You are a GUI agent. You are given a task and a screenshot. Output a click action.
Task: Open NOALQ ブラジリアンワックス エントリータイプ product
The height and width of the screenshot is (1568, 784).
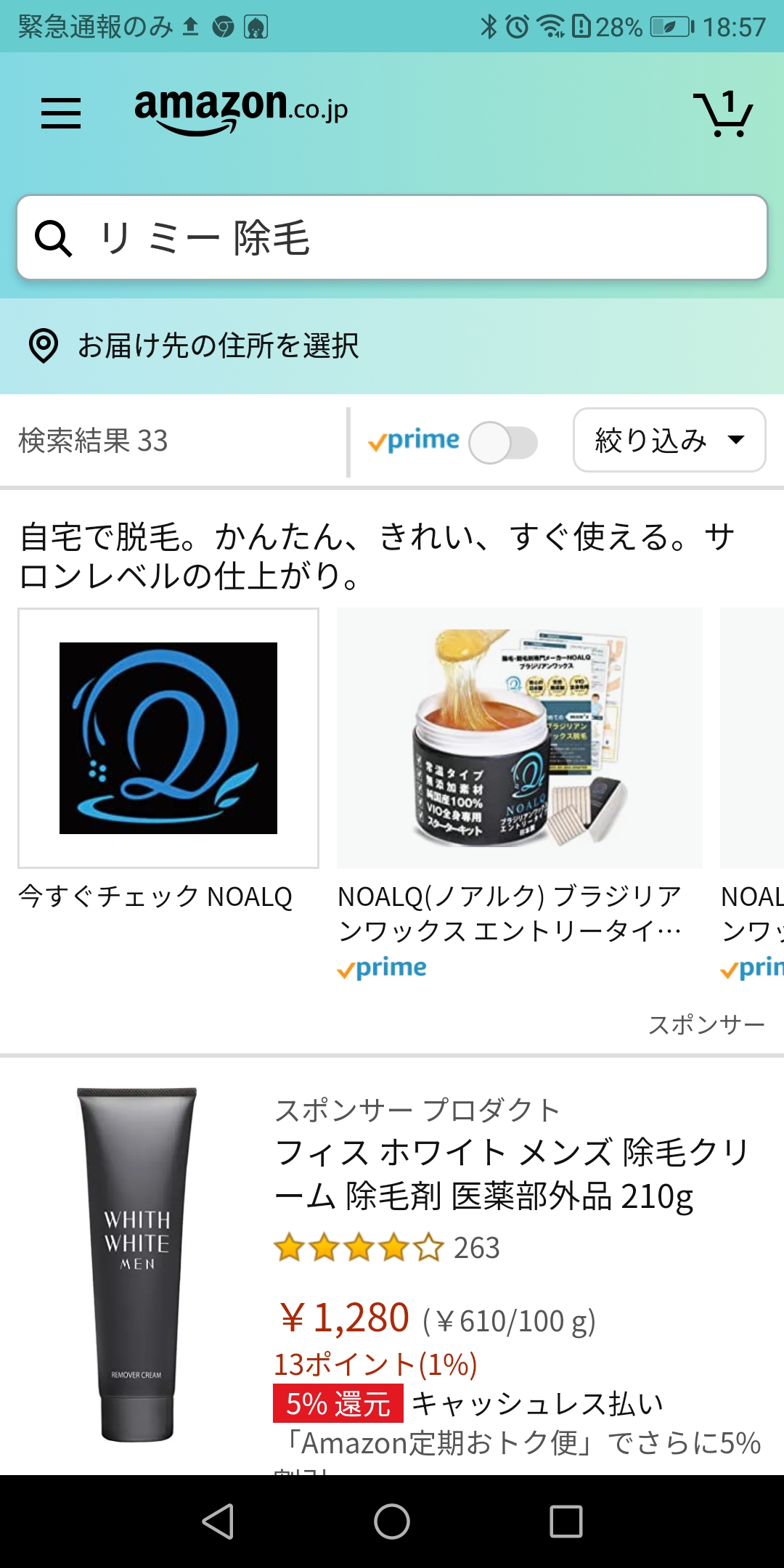pos(519,738)
